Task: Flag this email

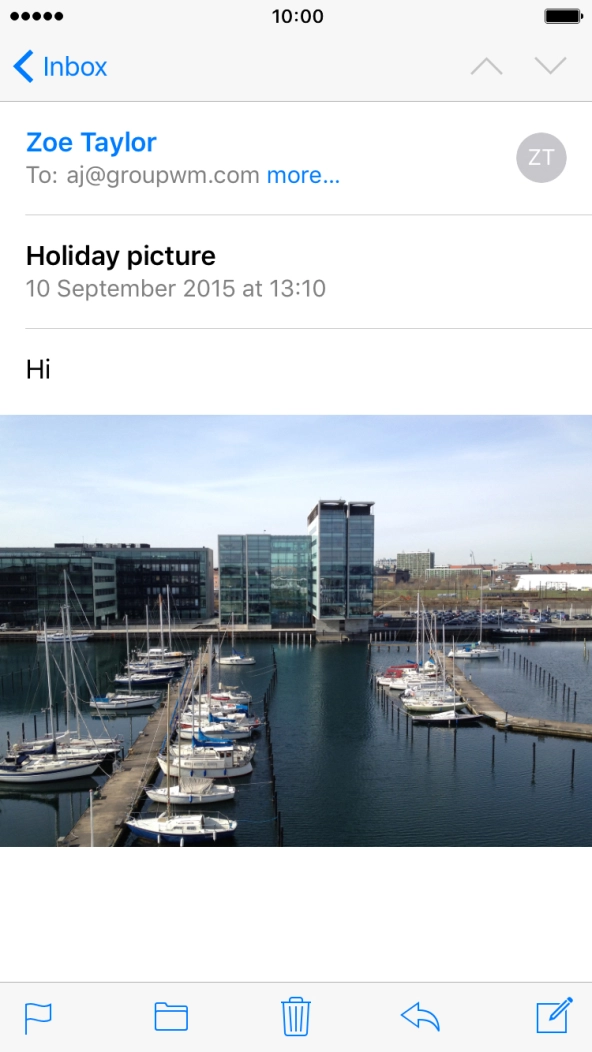Action: [38, 1018]
